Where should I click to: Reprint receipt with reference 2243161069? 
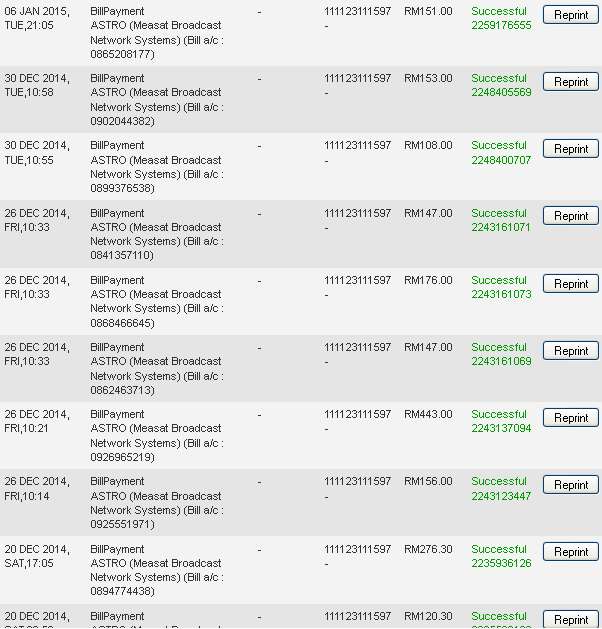pos(571,351)
